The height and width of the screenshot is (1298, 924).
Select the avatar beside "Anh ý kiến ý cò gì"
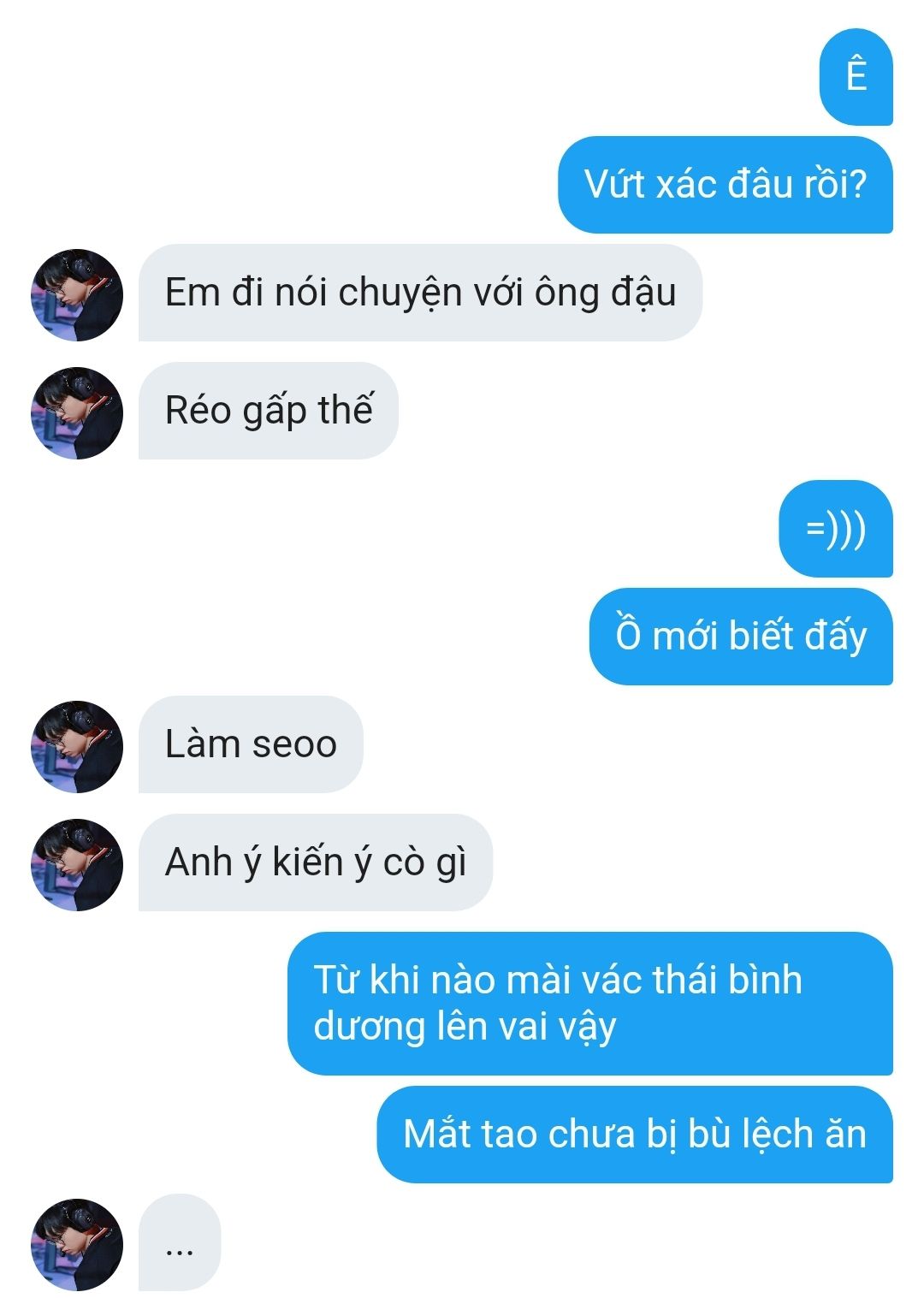(77, 865)
